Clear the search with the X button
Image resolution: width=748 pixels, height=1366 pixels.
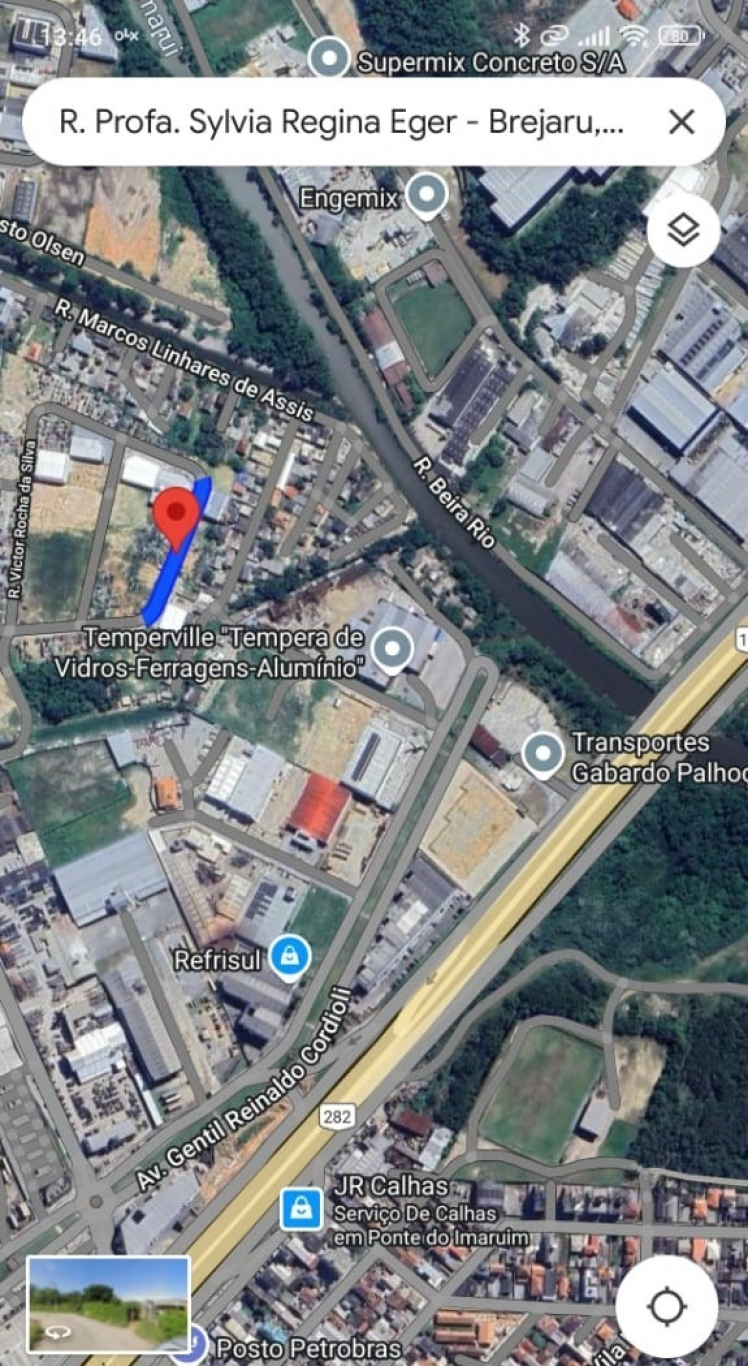[681, 123]
